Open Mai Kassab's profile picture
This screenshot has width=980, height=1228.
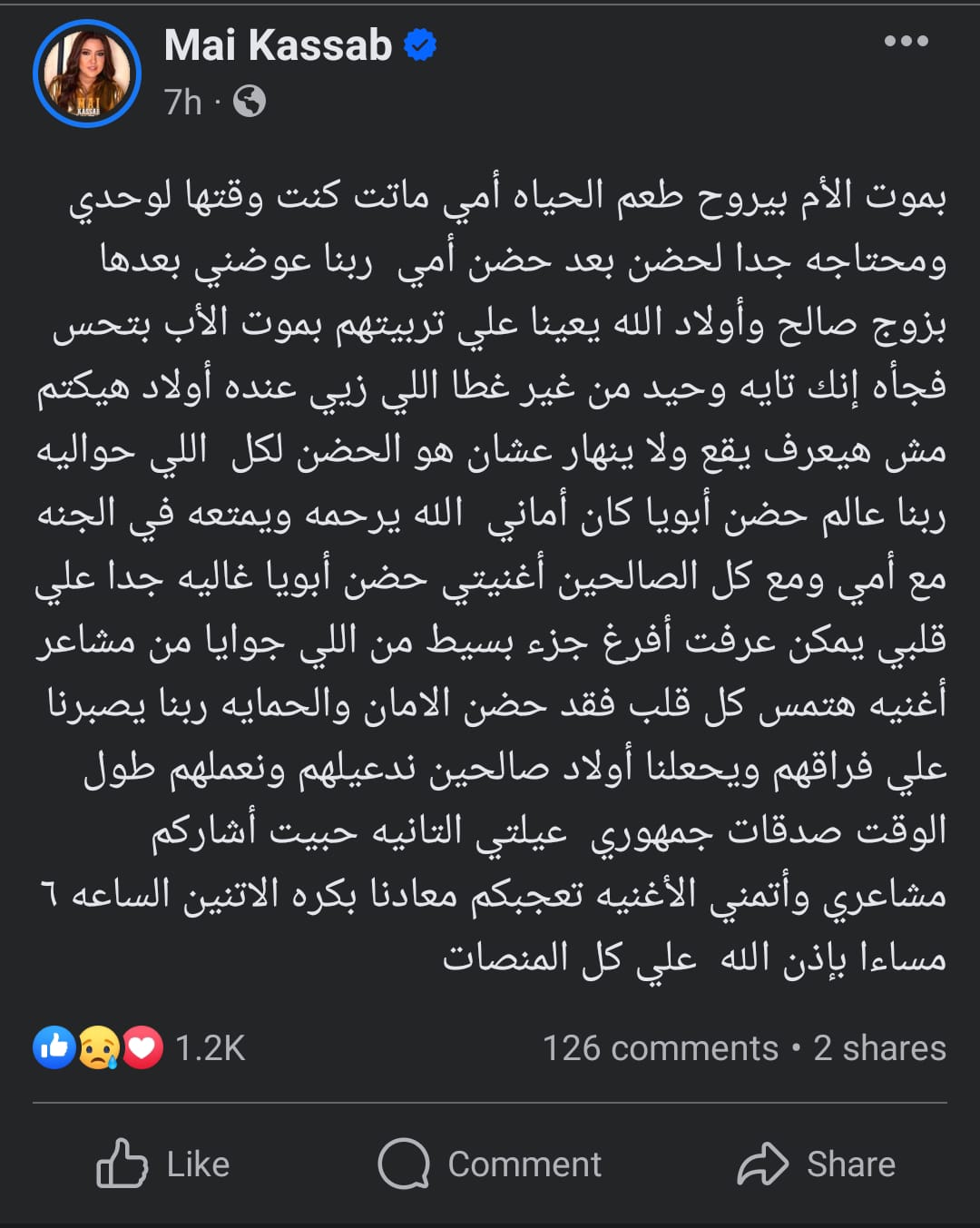tap(87, 74)
